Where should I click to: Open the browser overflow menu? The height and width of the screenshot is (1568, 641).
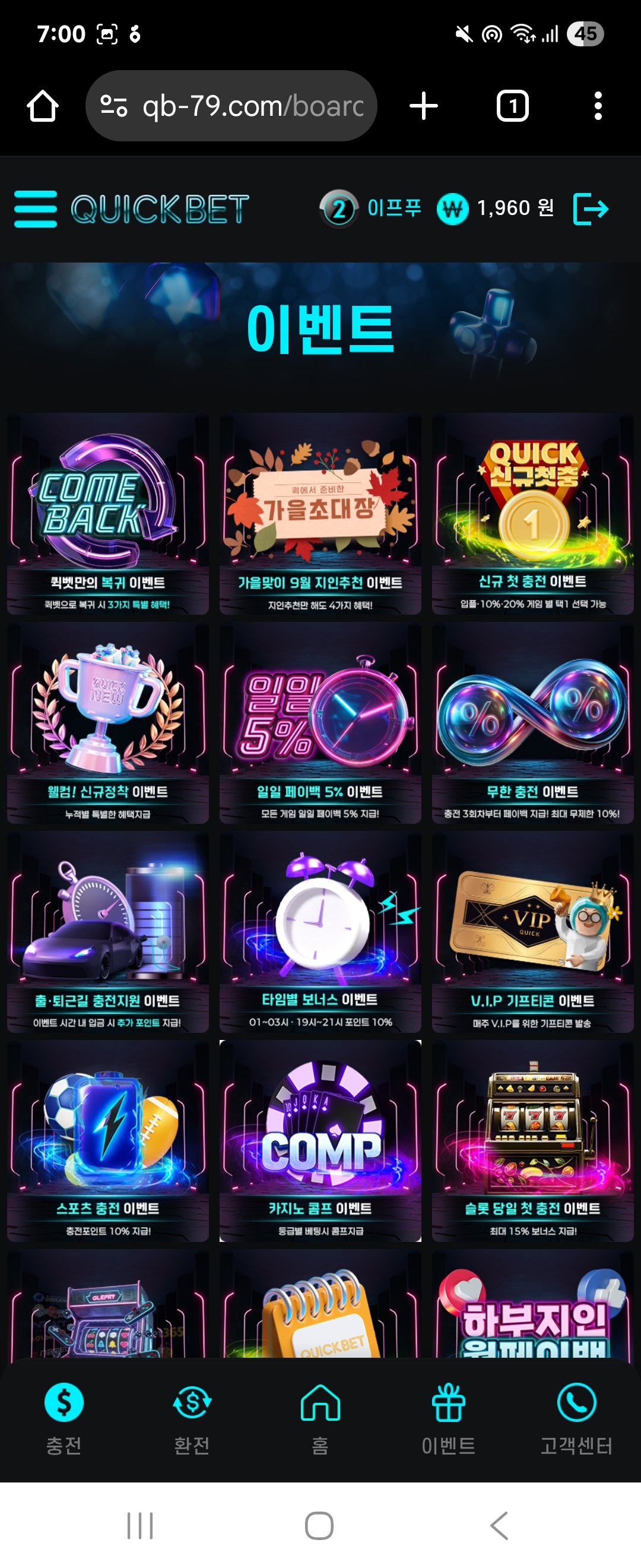598,106
